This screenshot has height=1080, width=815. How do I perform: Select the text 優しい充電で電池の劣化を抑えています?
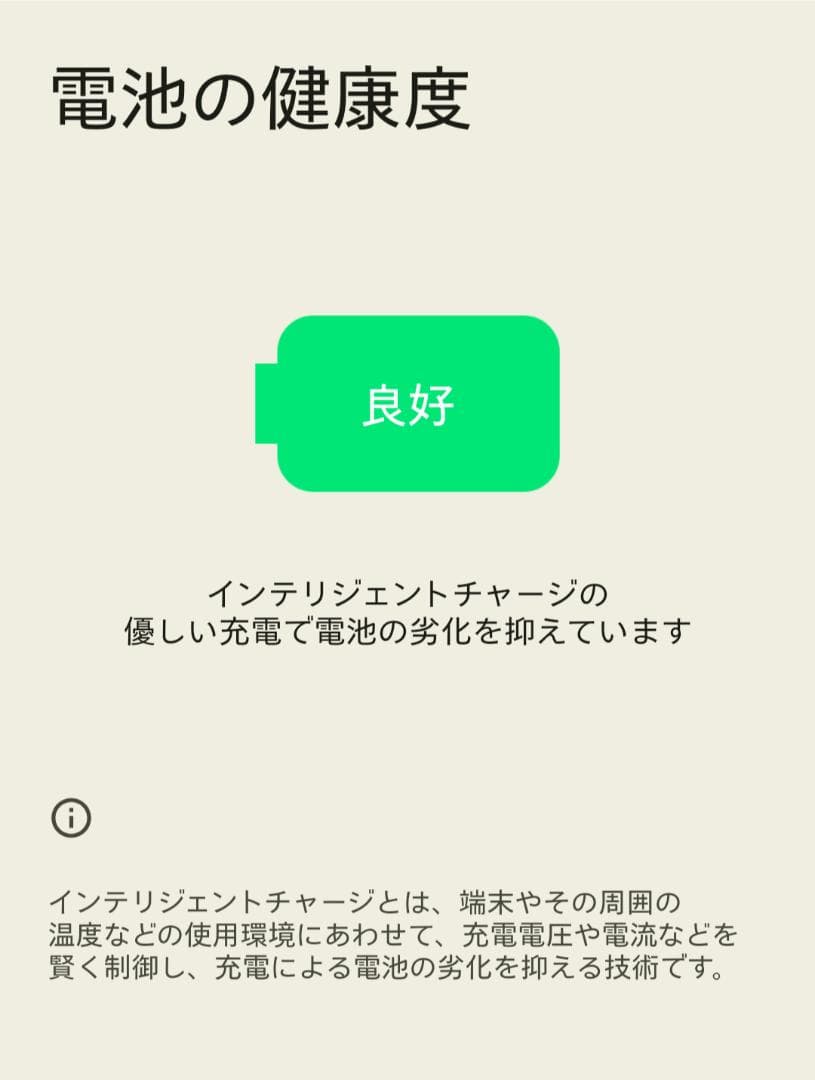point(407,632)
